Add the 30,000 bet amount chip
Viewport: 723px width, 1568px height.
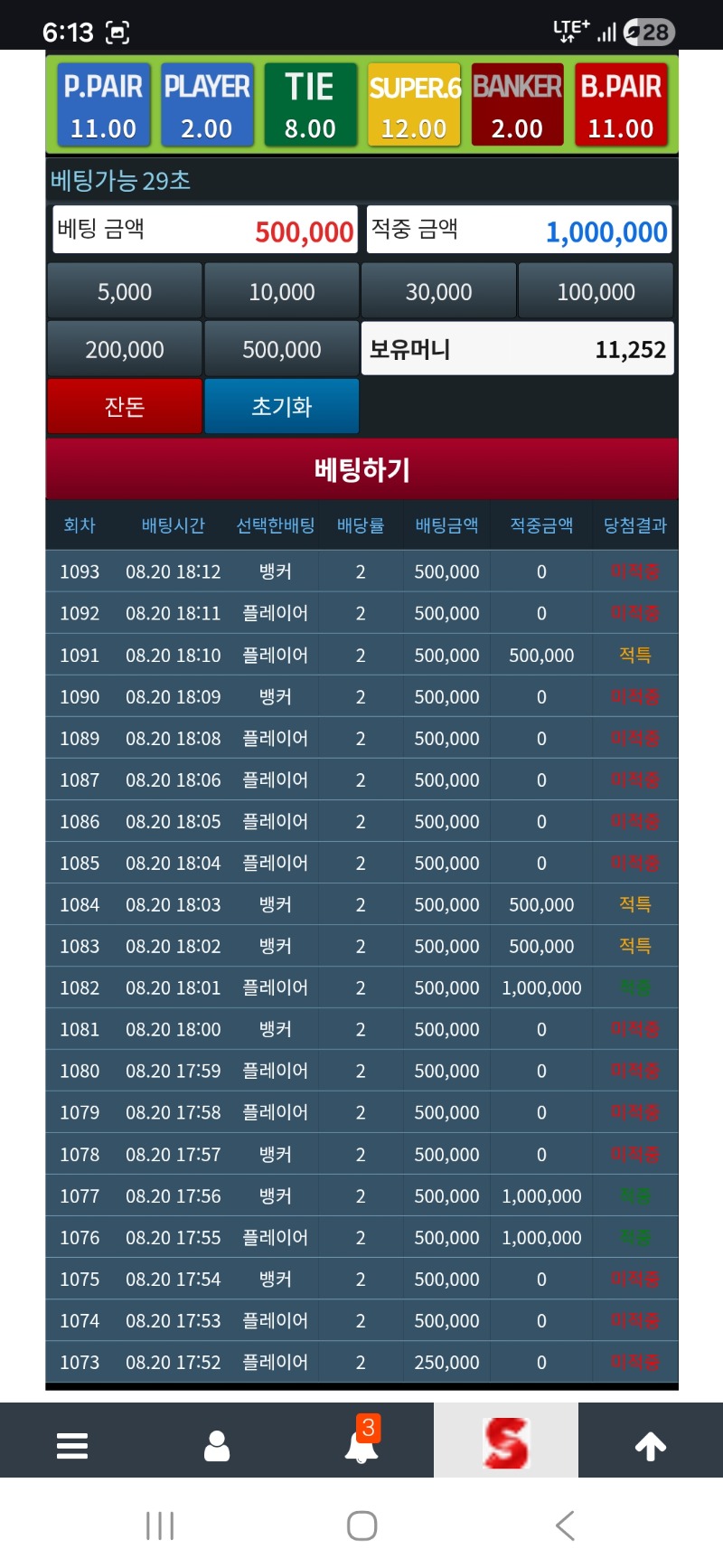pyautogui.click(x=439, y=291)
